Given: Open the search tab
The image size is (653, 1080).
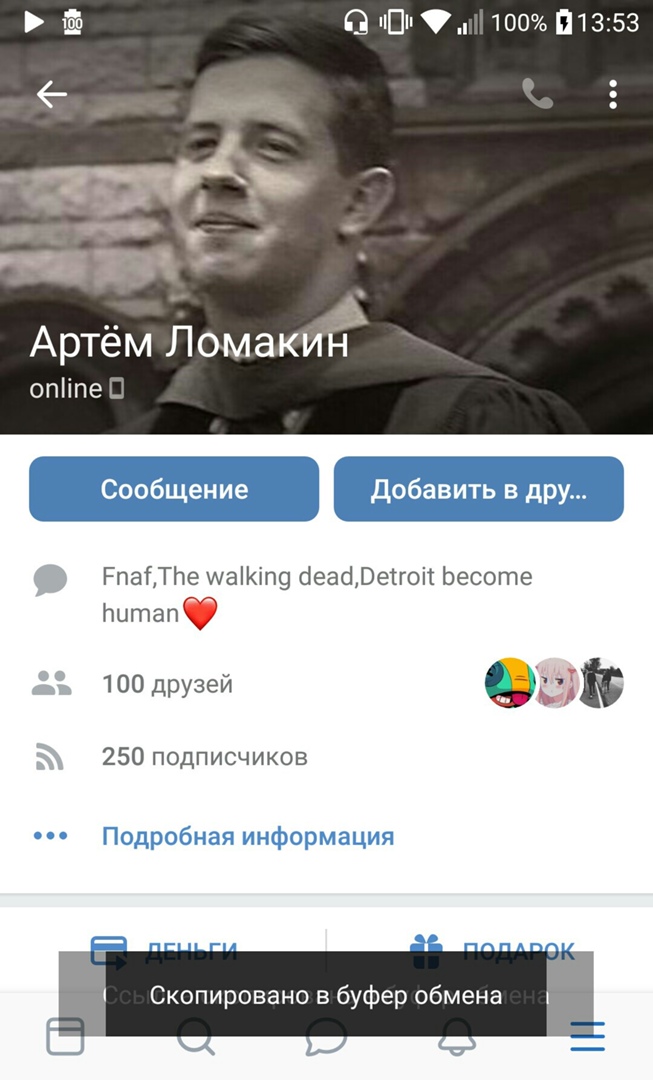Looking at the screenshot, I should (x=195, y=1037).
